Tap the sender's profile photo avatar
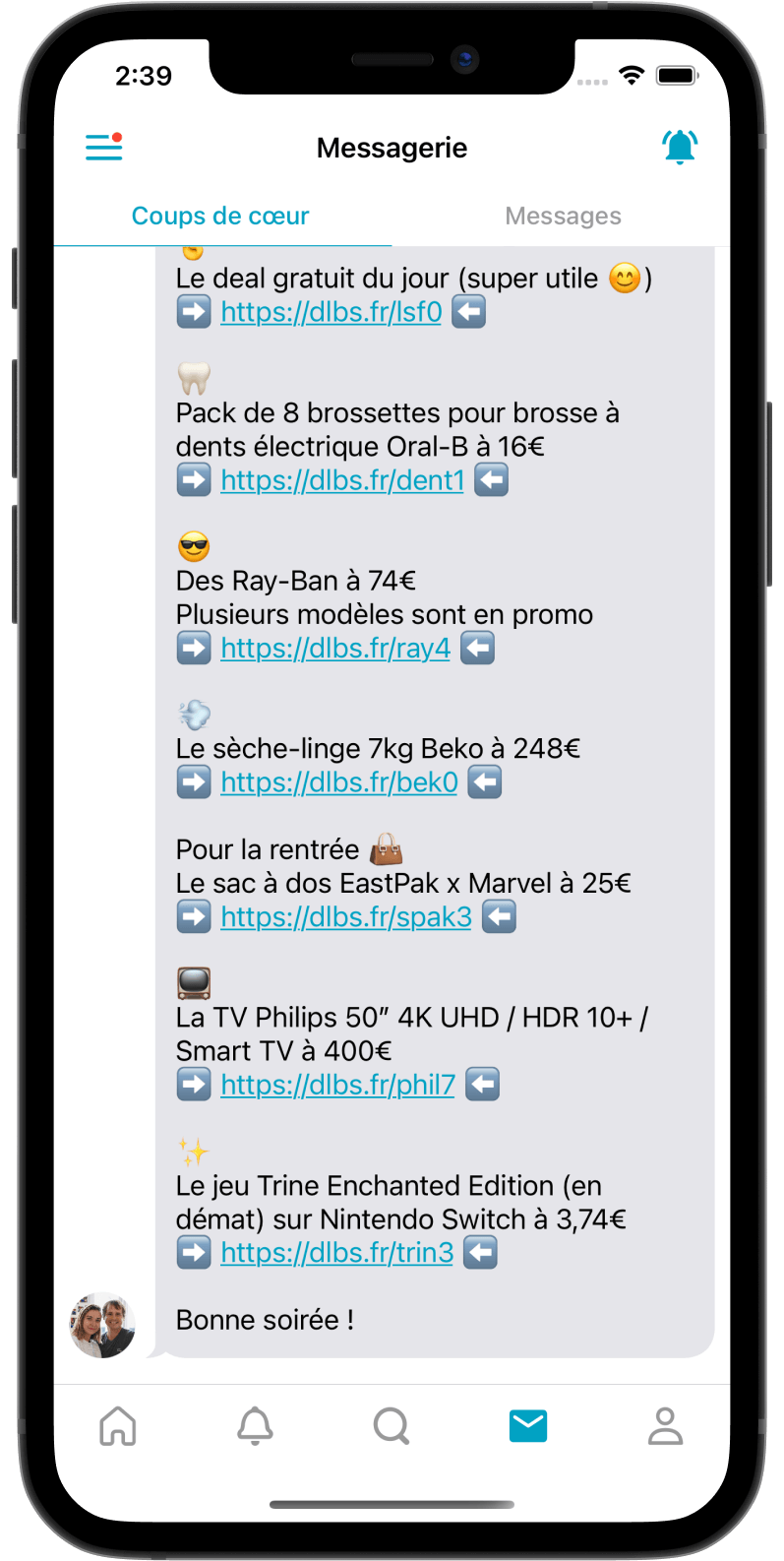The image size is (784, 1561). (x=102, y=1325)
